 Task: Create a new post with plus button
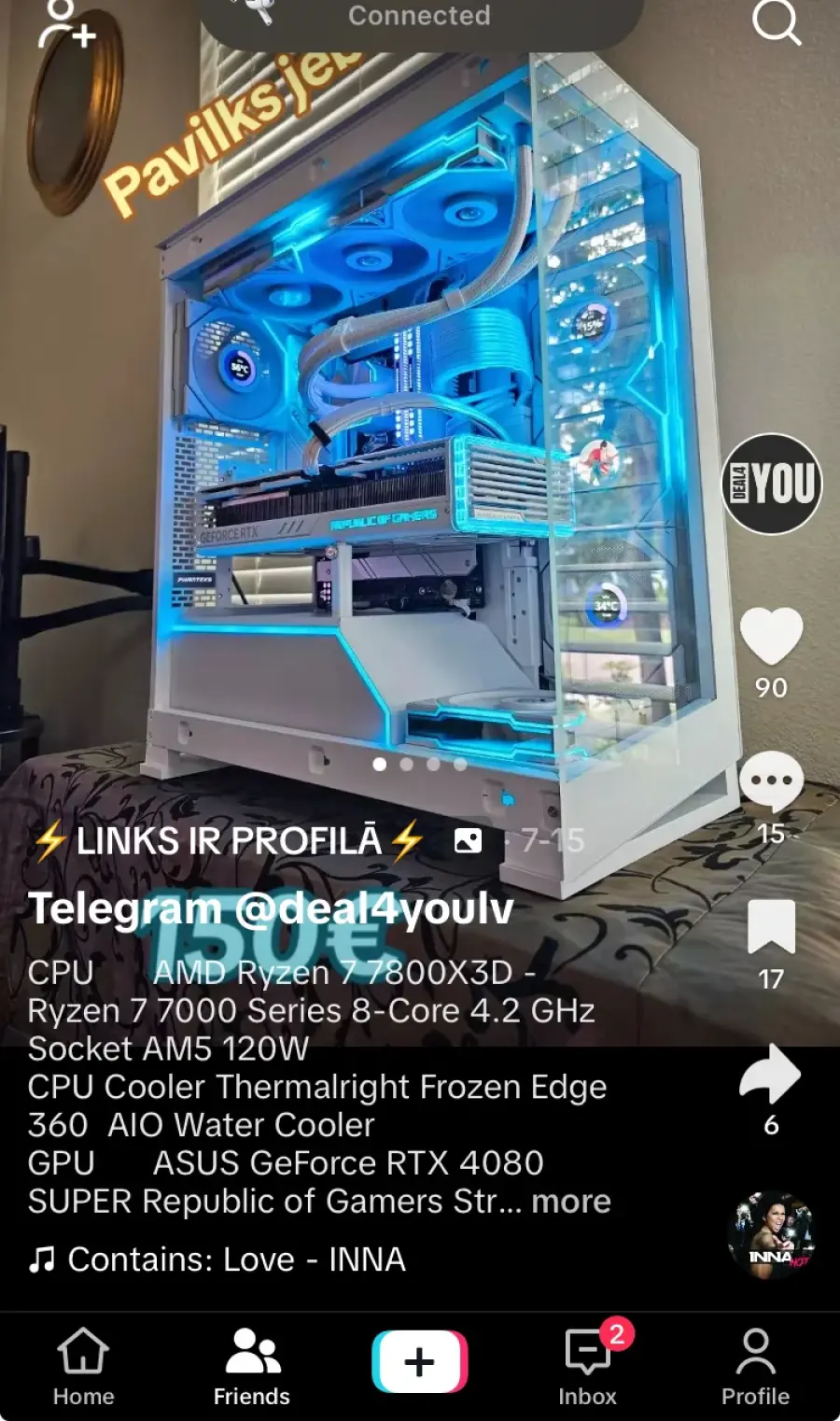(x=420, y=1362)
